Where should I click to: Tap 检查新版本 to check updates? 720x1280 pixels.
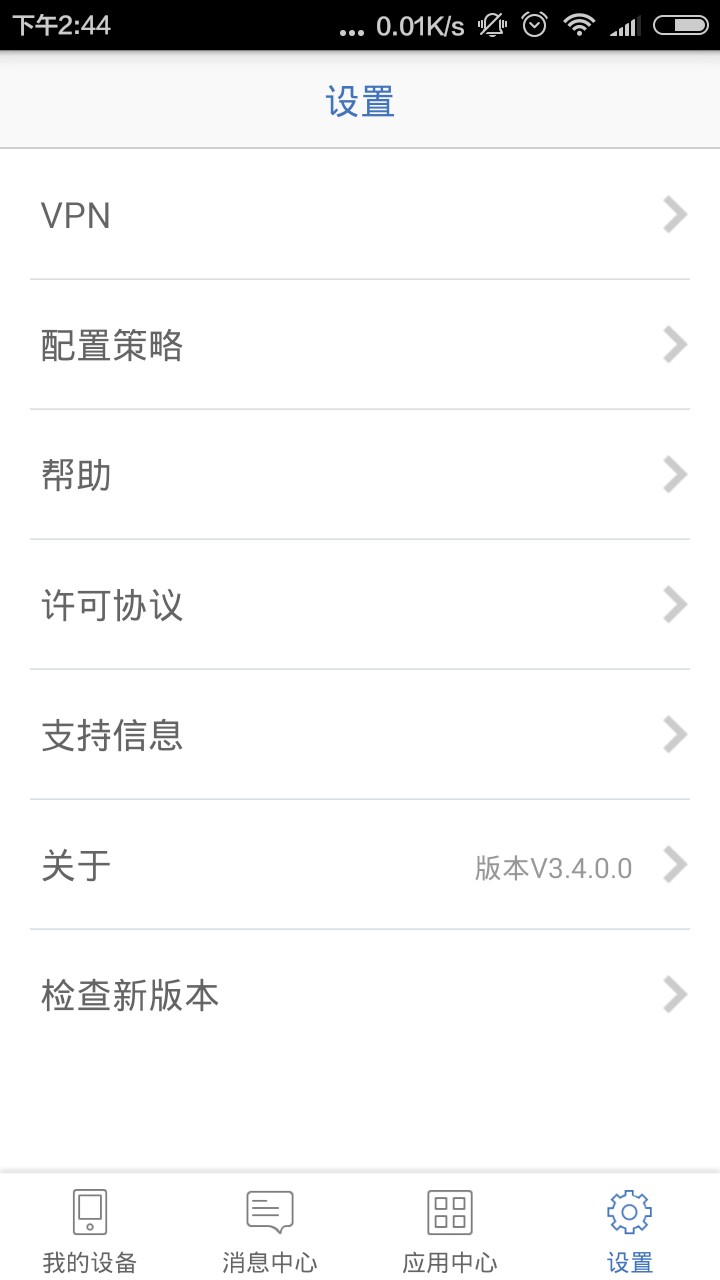click(360, 995)
